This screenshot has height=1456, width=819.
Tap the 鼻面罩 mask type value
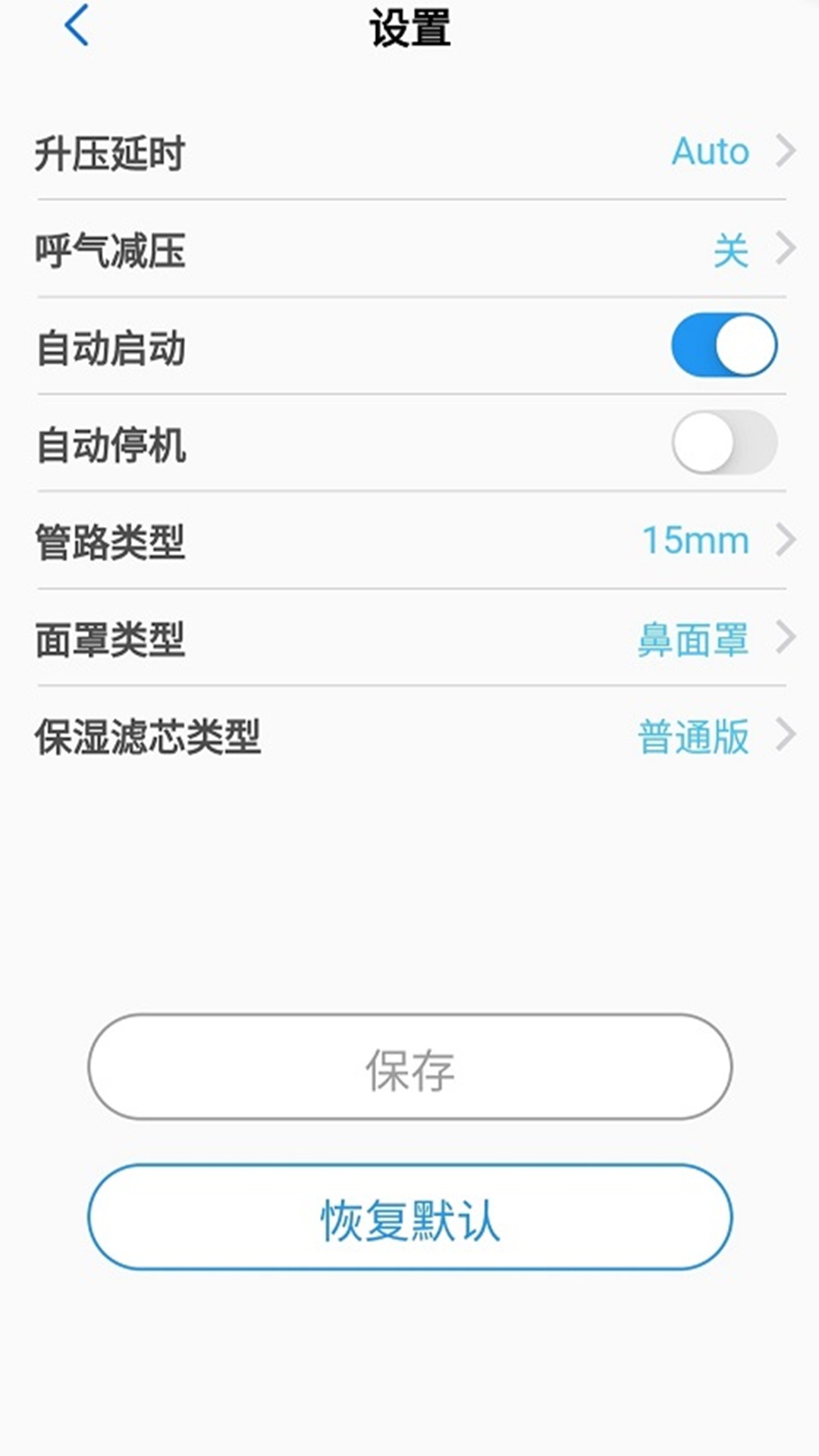click(x=692, y=641)
